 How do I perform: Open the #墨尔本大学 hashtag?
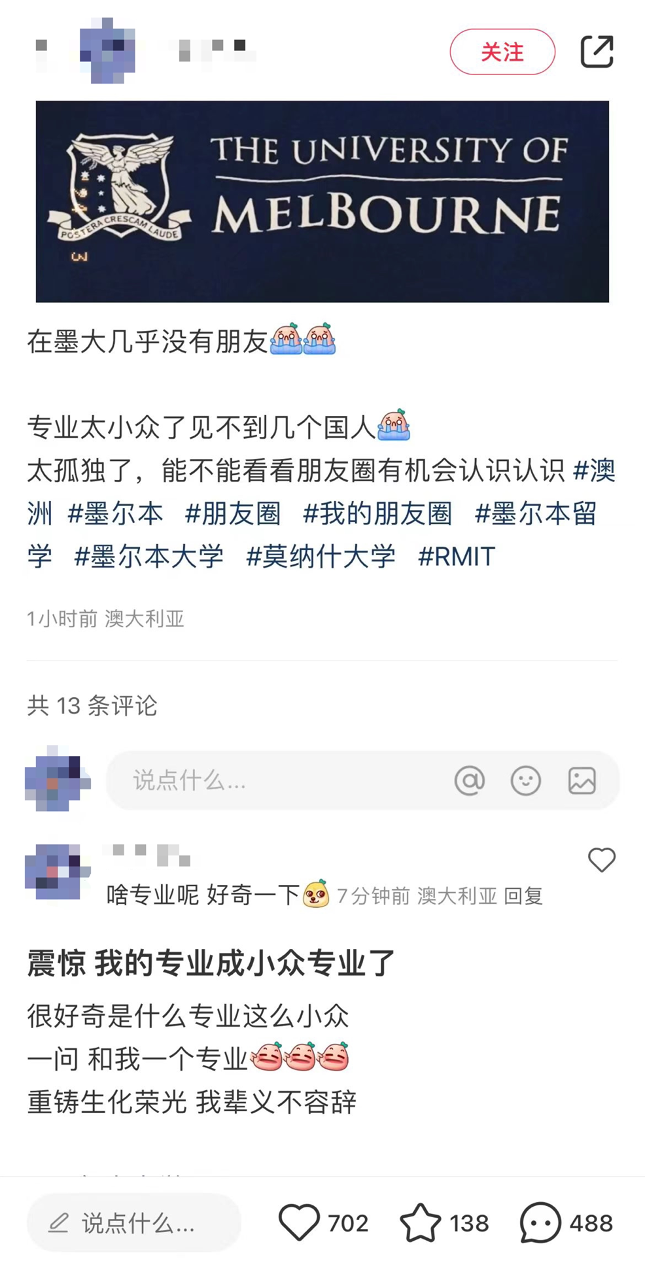tap(149, 556)
